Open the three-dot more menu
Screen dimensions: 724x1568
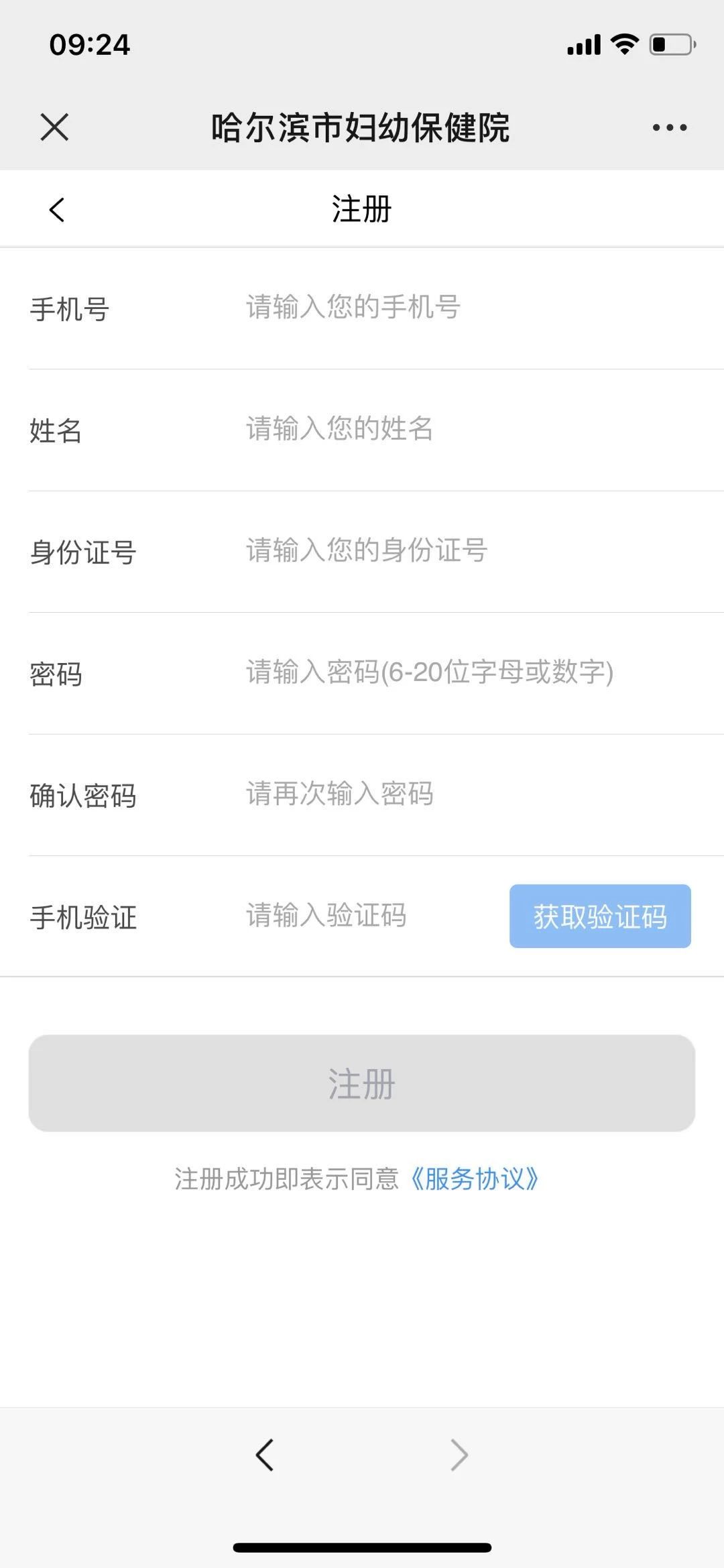[x=669, y=127]
